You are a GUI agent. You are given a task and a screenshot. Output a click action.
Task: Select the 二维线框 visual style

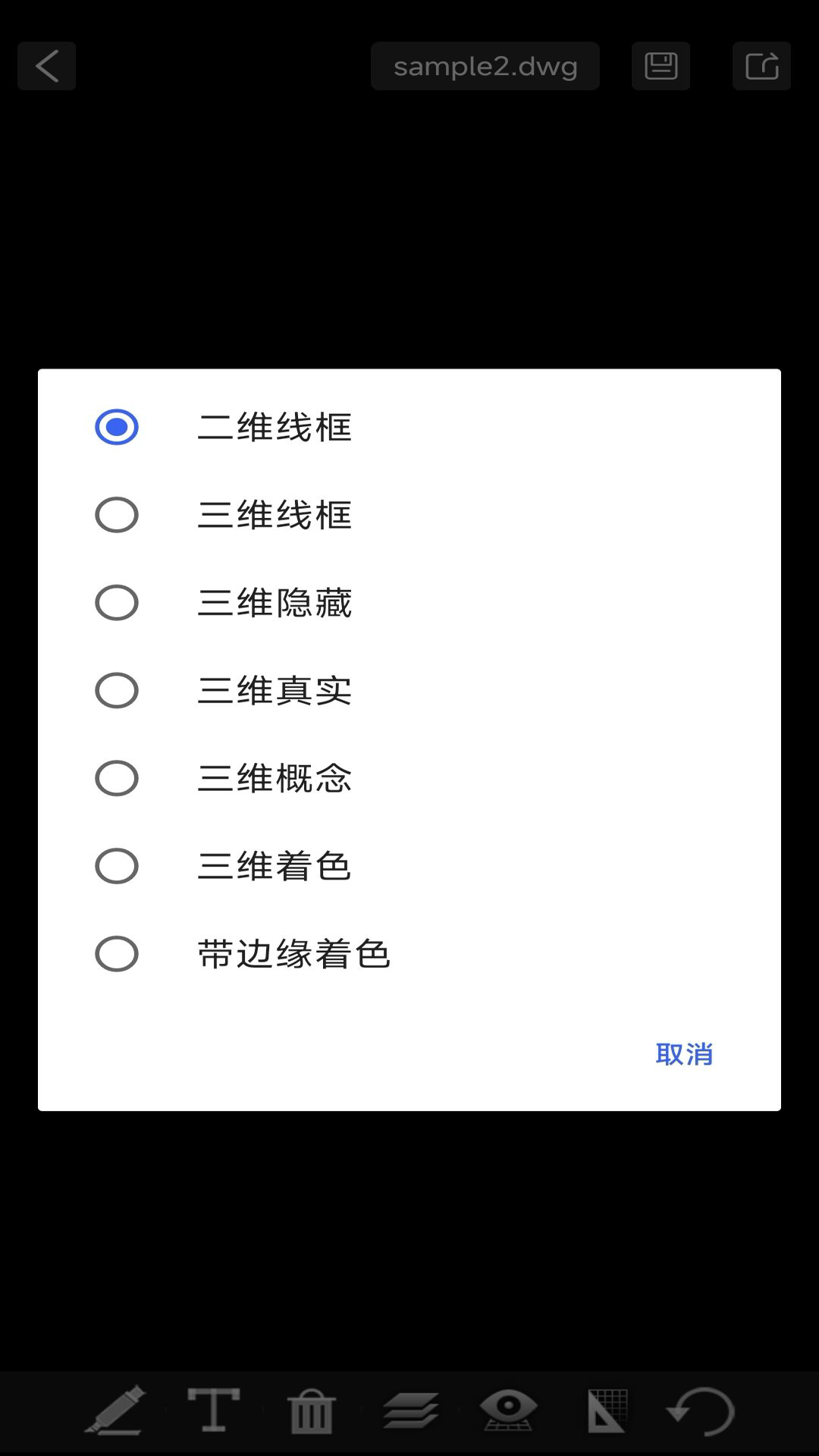coord(117,427)
